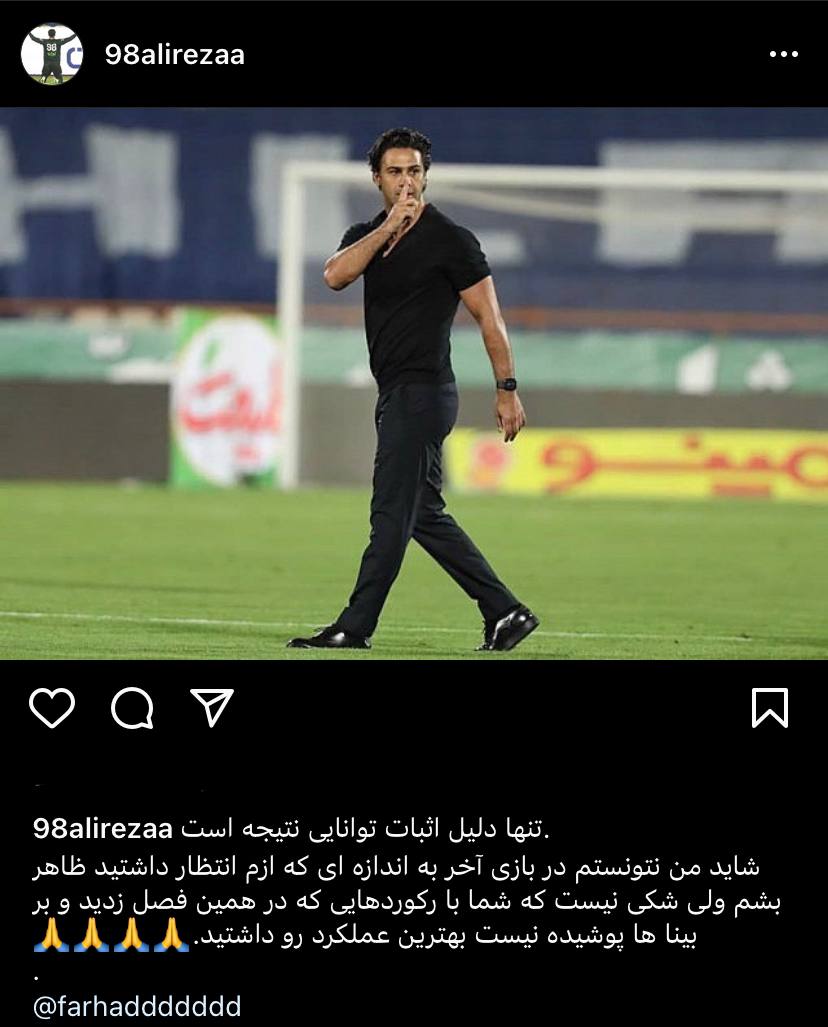Open comments with the speech bubble icon
This screenshot has height=1027, width=828.
(132, 708)
